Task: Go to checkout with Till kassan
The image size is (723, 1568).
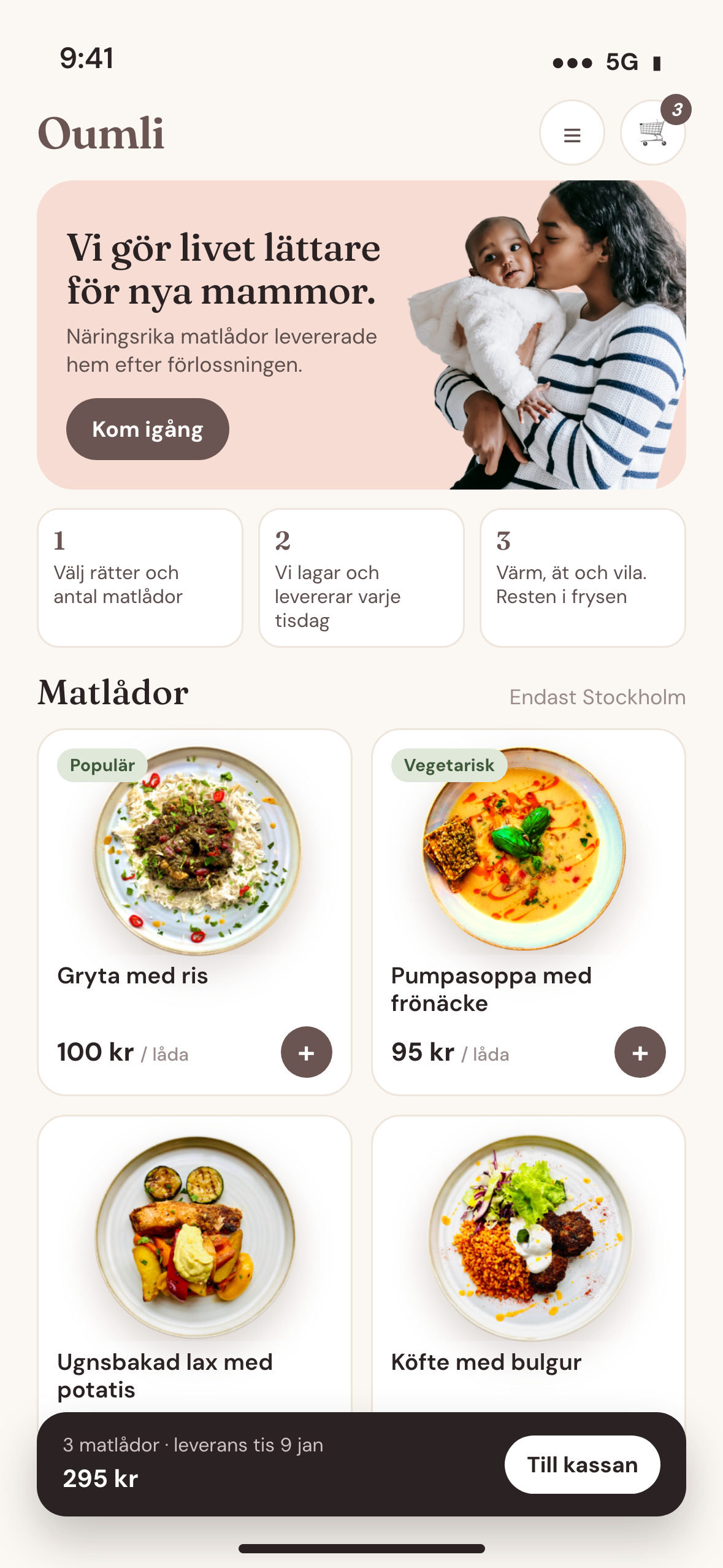Action: (582, 1465)
